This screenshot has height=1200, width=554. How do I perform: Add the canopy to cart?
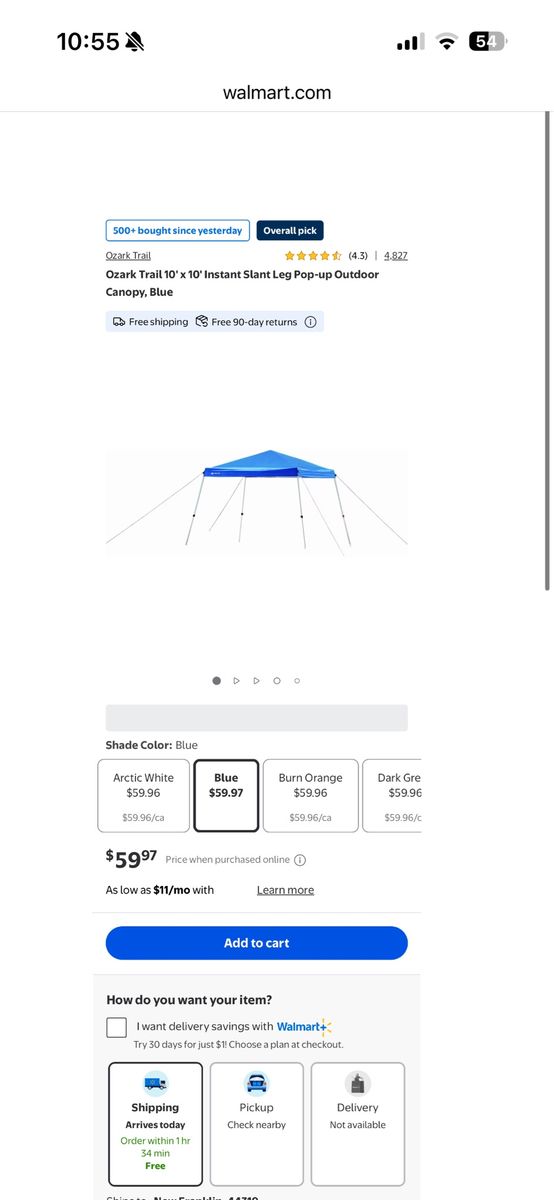257,943
